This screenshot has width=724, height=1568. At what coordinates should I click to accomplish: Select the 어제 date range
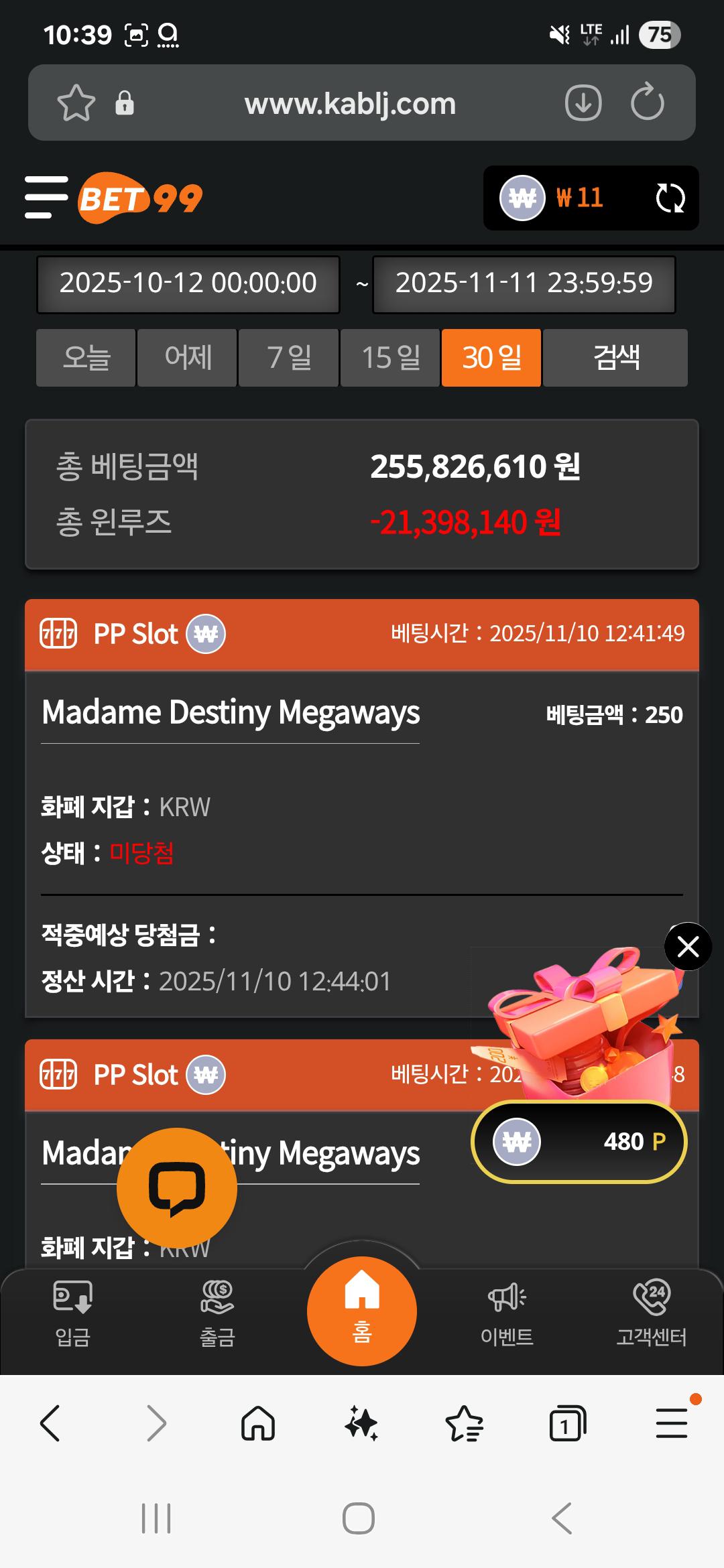(188, 358)
